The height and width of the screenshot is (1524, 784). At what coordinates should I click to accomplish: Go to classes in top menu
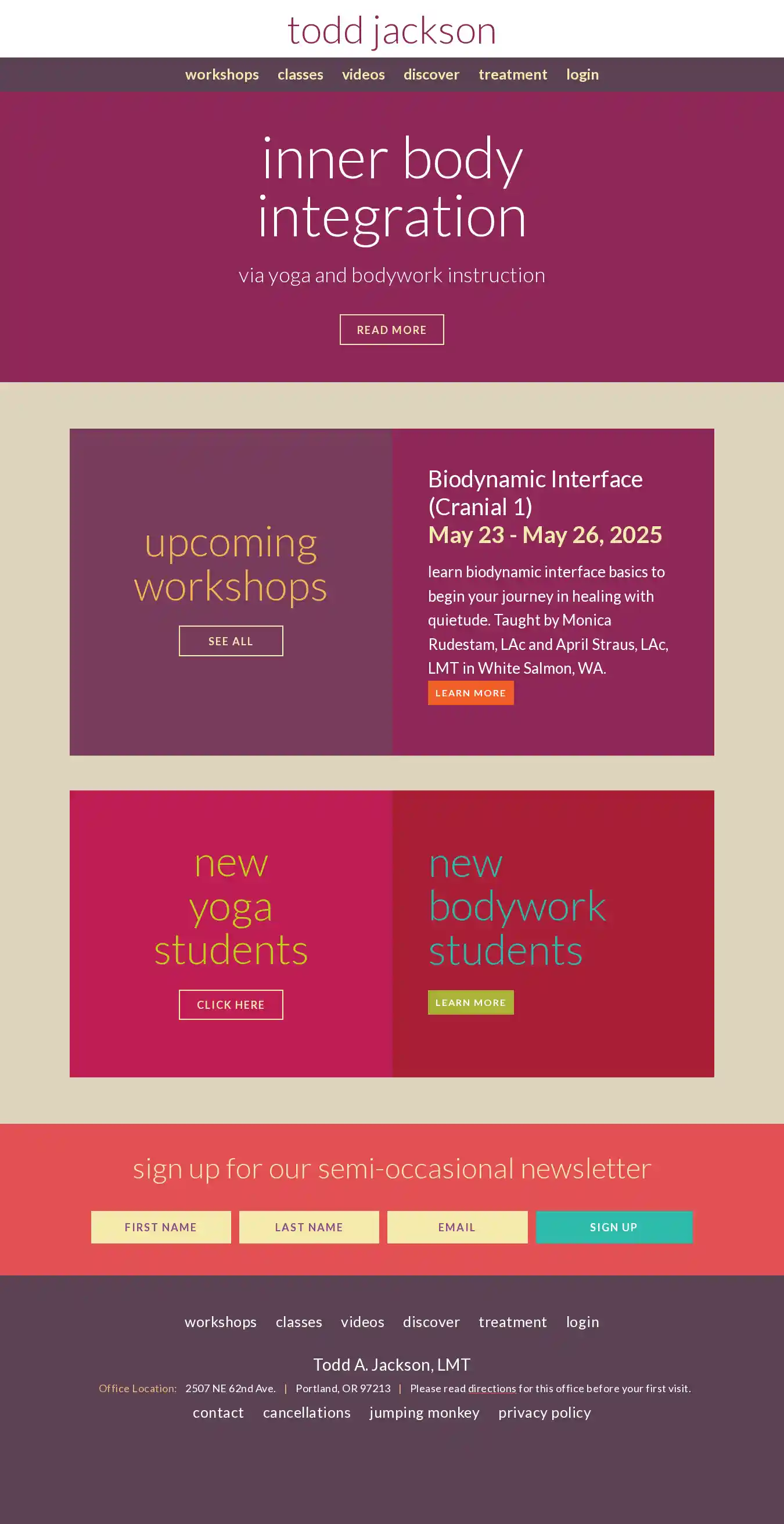(300, 74)
